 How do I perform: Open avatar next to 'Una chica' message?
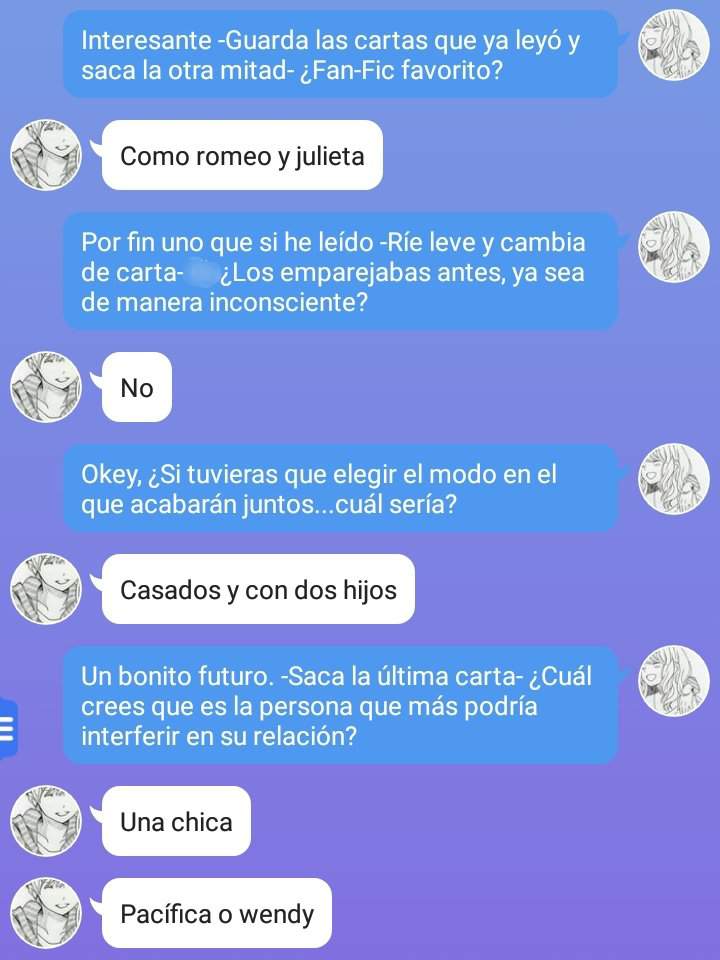click(44, 822)
